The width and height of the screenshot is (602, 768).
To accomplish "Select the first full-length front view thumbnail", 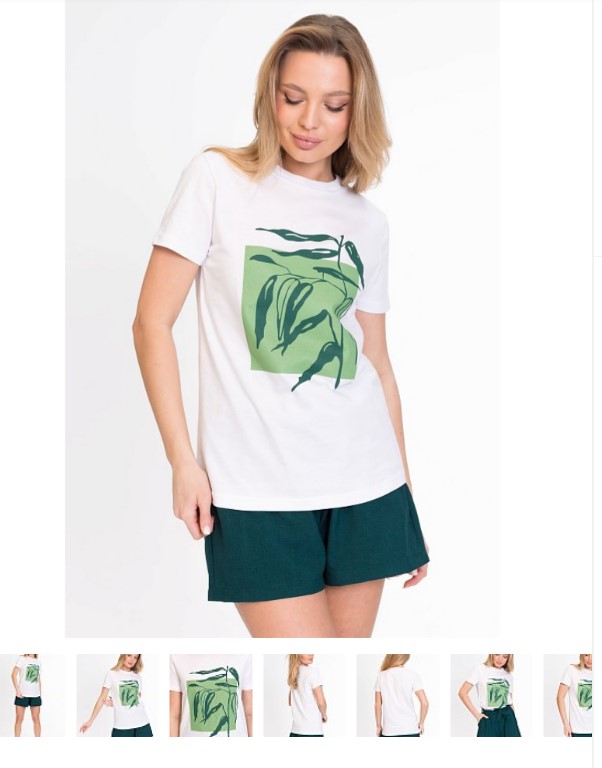I will click(x=29, y=695).
